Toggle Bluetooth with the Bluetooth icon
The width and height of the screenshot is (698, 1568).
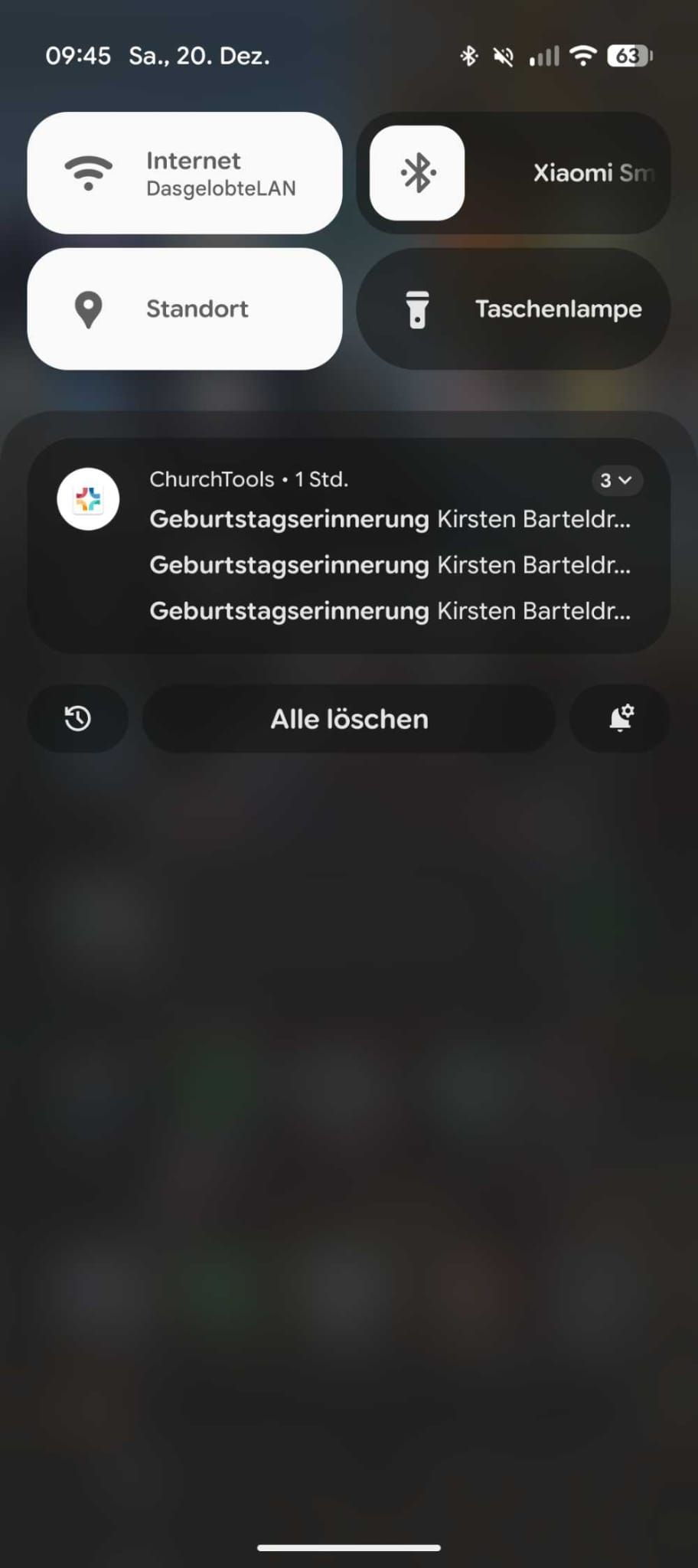(417, 173)
